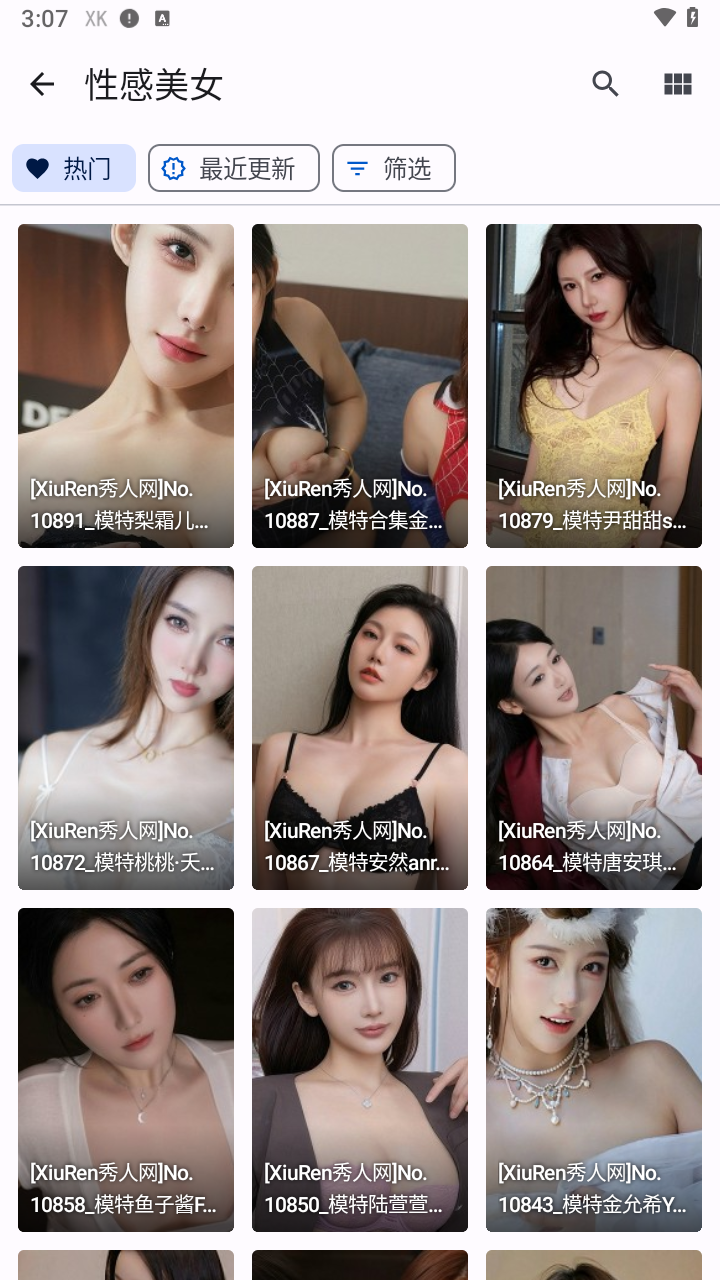This screenshot has height=1280, width=720.
Task: Open gallery No. 10872
Action: [126, 728]
